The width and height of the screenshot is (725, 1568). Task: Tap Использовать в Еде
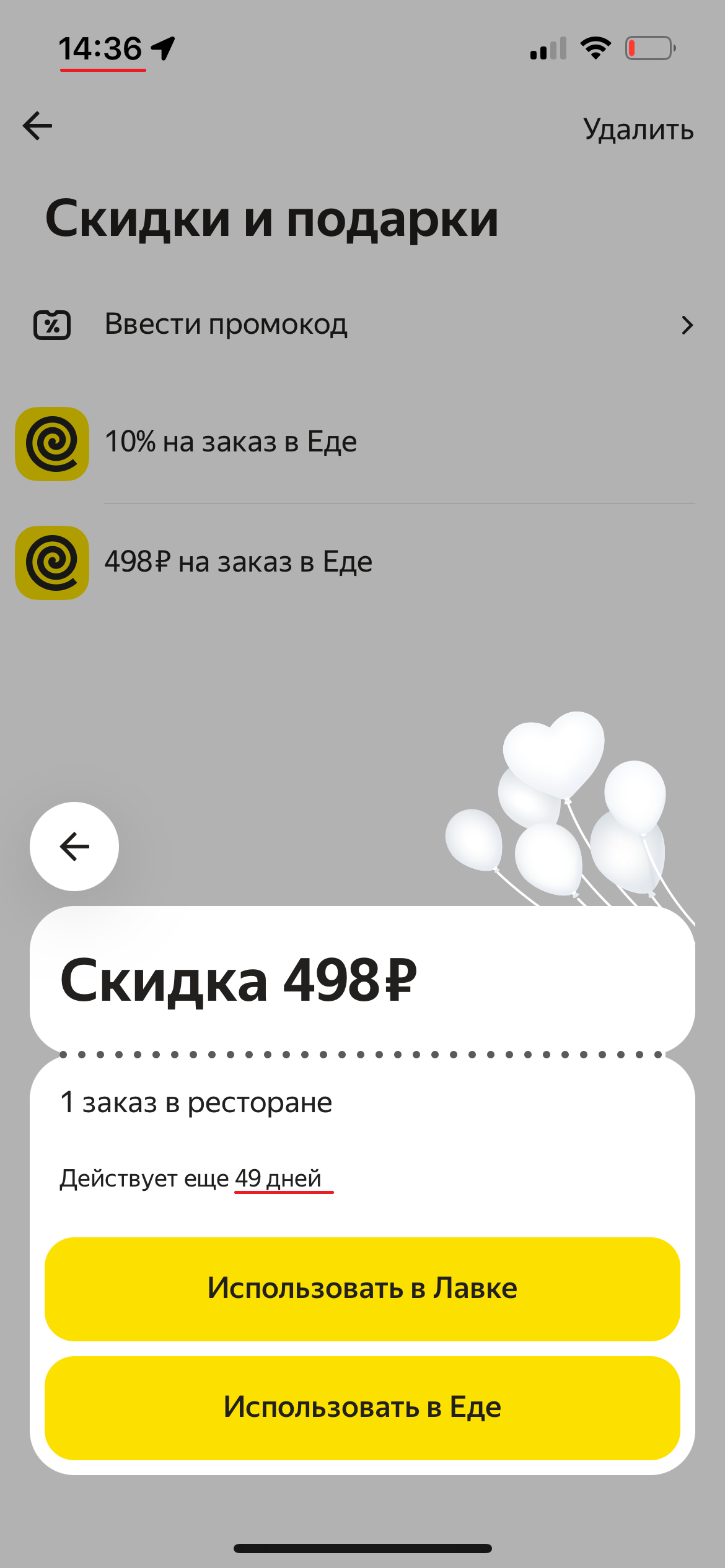pos(362,1408)
